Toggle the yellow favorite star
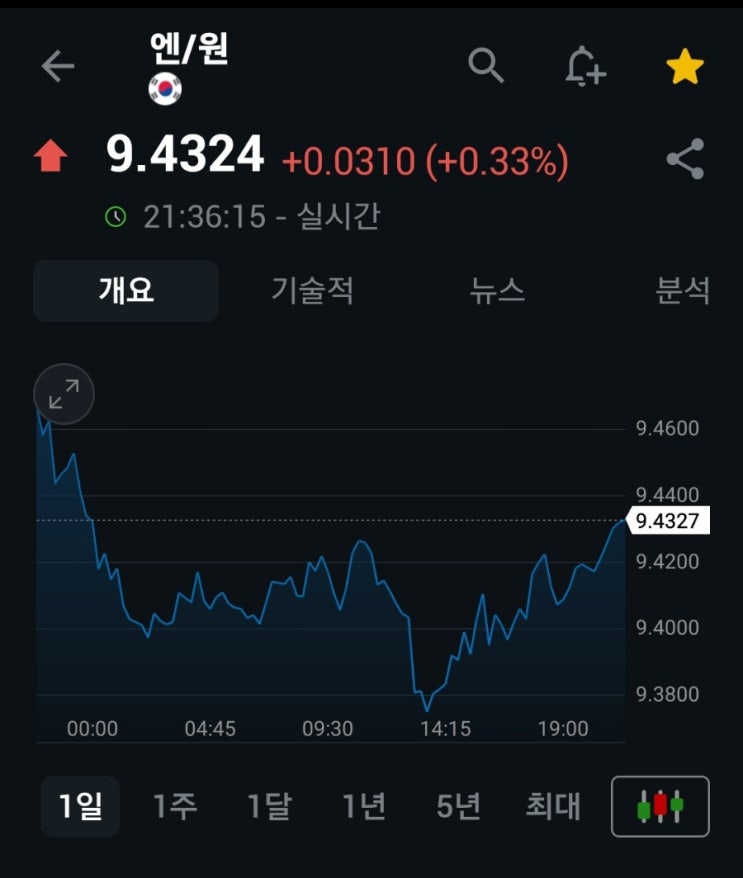This screenshot has height=878, width=743. point(685,67)
